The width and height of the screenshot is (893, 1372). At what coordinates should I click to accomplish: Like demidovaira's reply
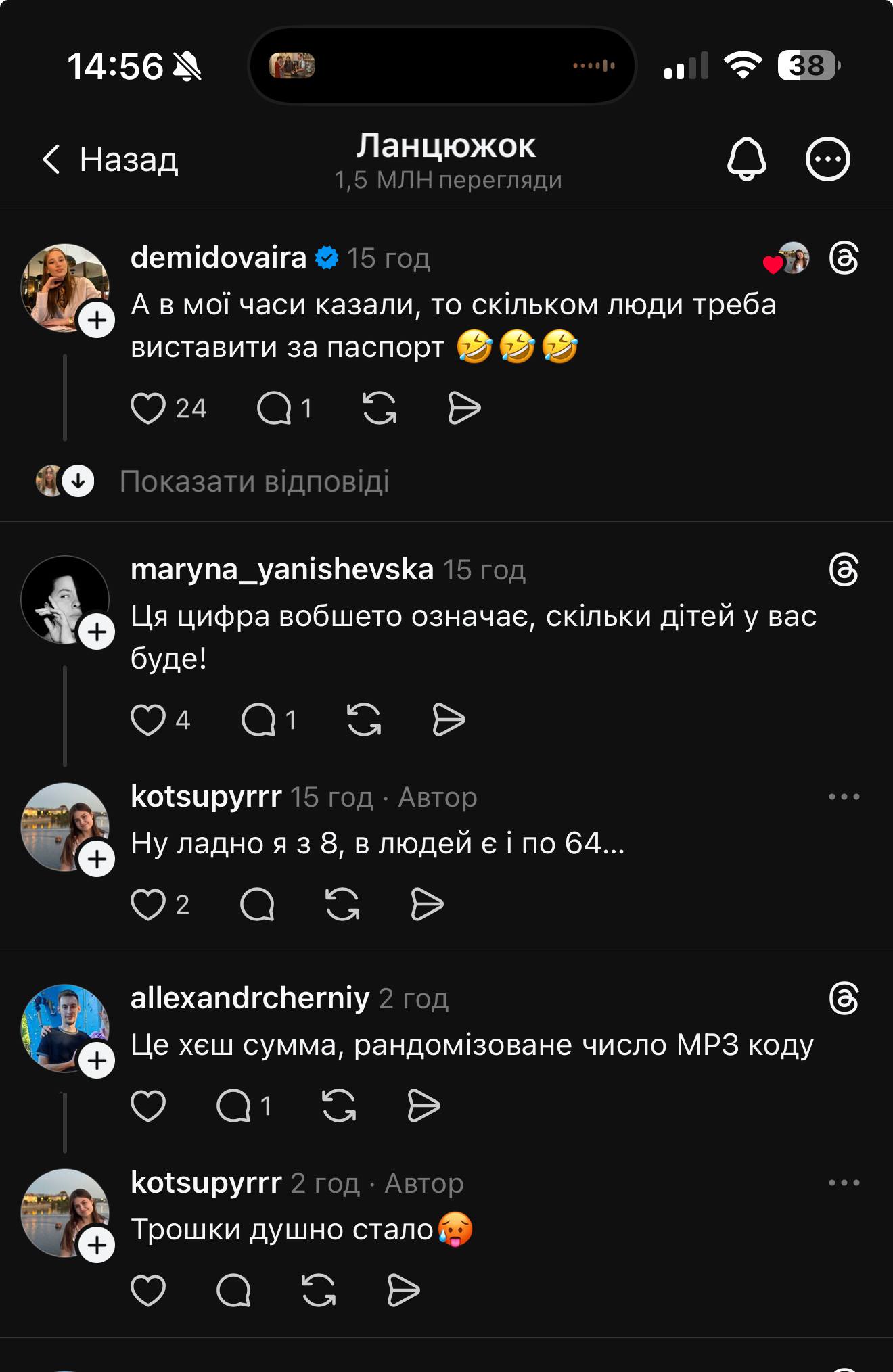(x=148, y=408)
